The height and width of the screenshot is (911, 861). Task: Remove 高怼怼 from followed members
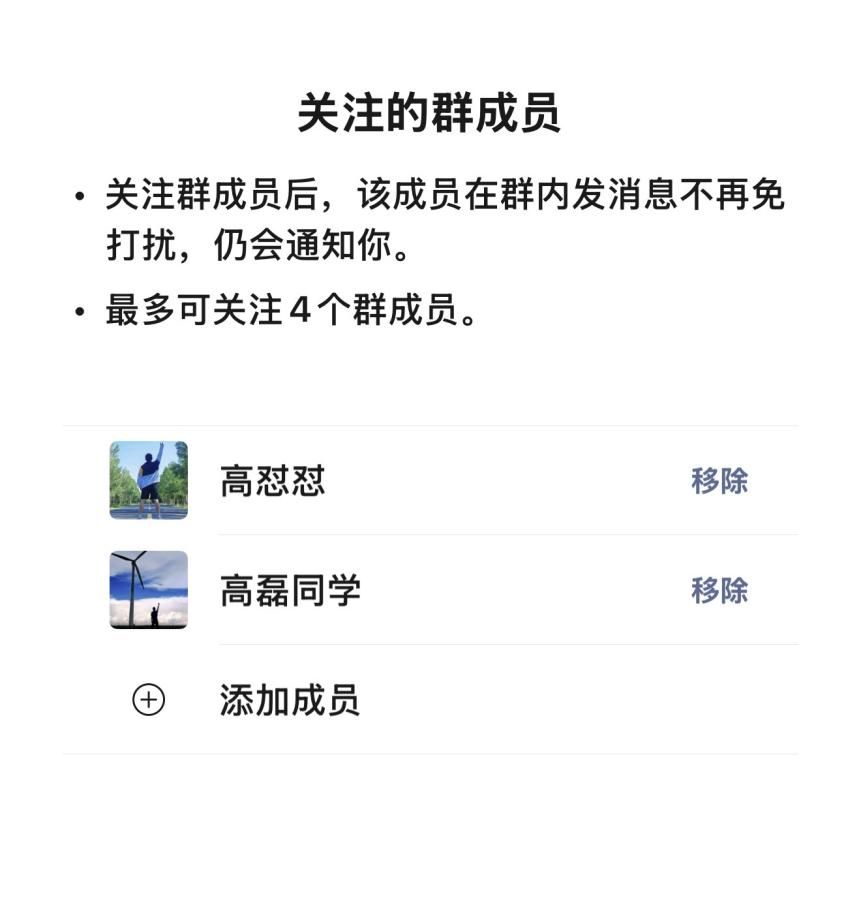(x=719, y=481)
